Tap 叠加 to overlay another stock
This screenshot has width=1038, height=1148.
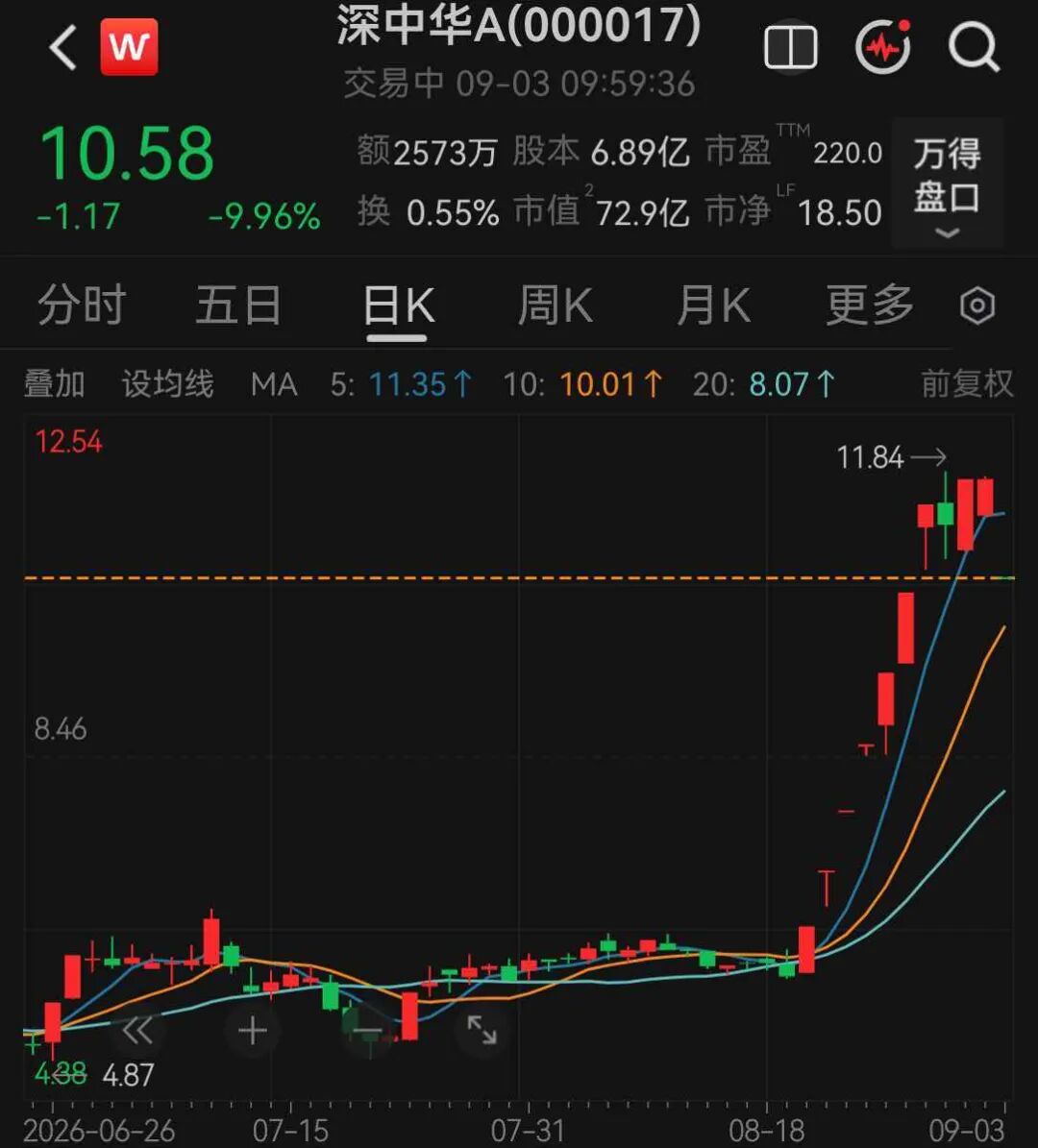(x=54, y=383)
